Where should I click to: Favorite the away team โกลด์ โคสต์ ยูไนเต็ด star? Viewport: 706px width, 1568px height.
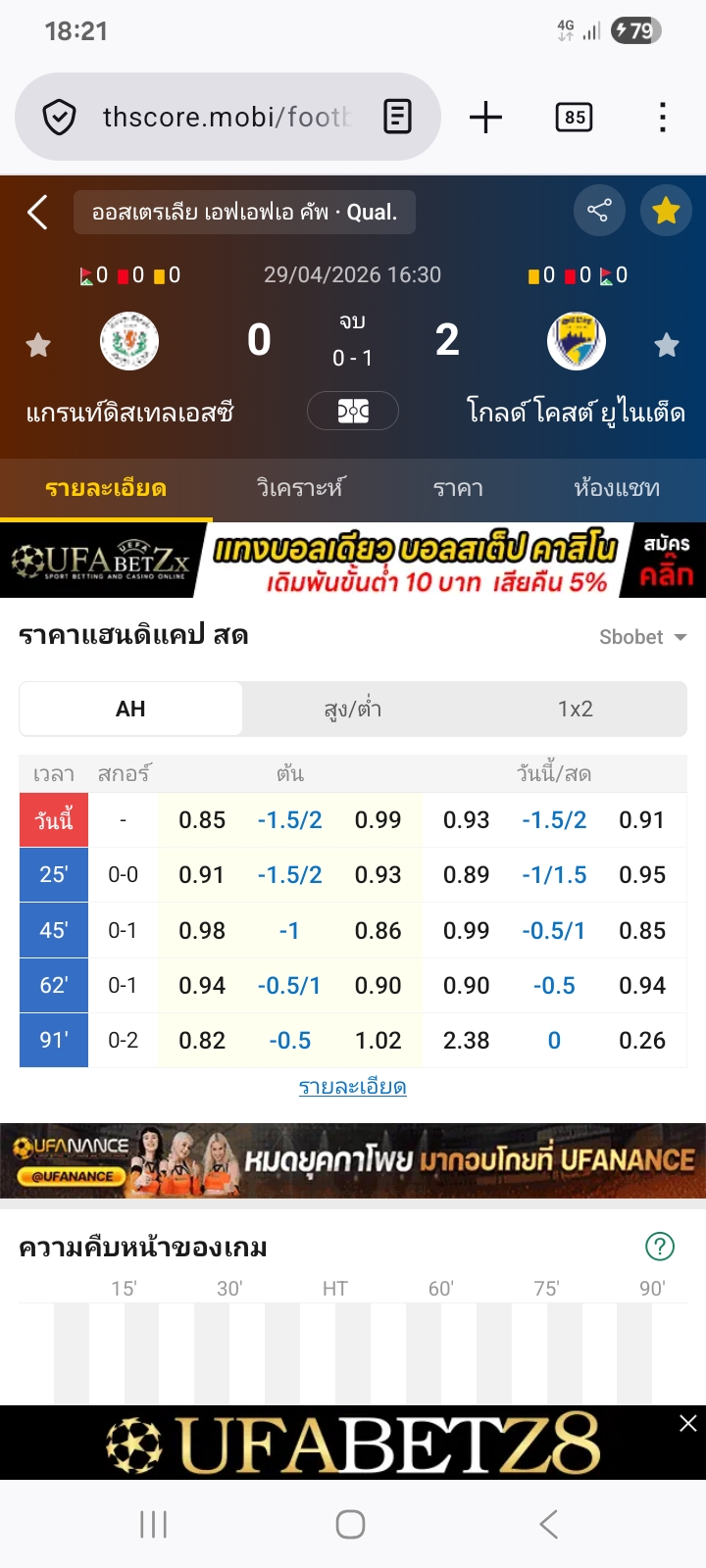coord(667,345)
